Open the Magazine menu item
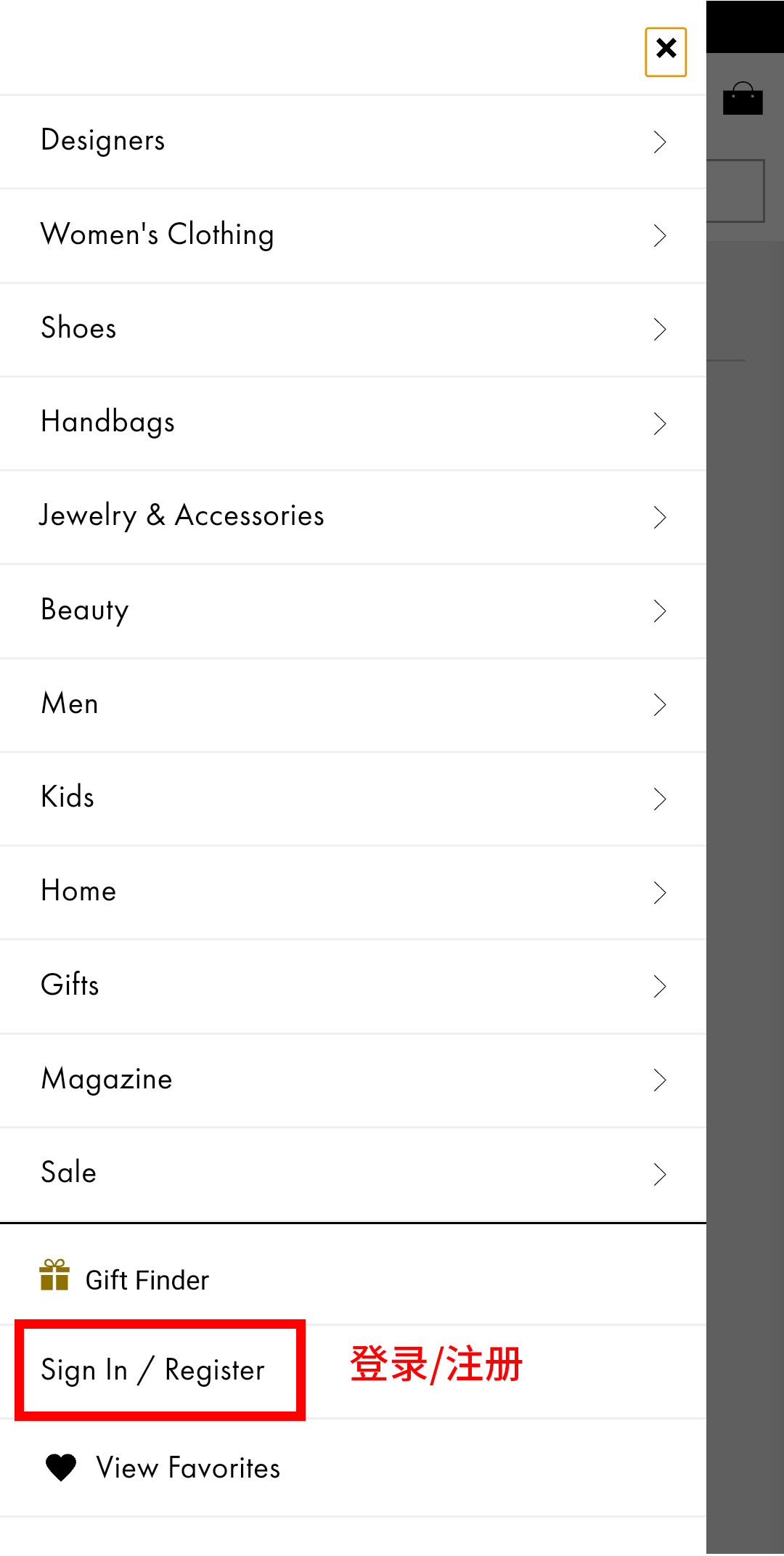The image size is (784, 1556). point(353,1080)
